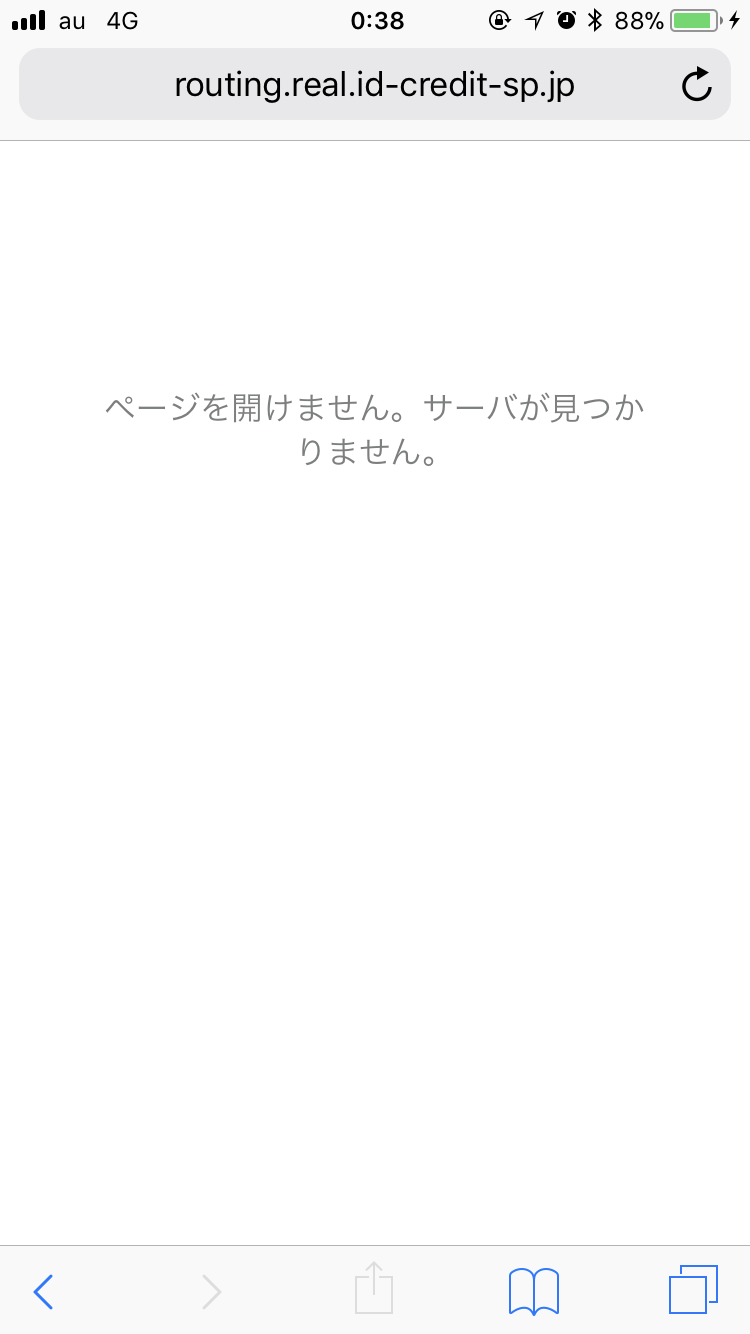Image resolution: width=750 pixels, height=1334 pixels.
Task: Open the bookmarks book icon
Action: pyautogui.click(x=533, y=1291)
